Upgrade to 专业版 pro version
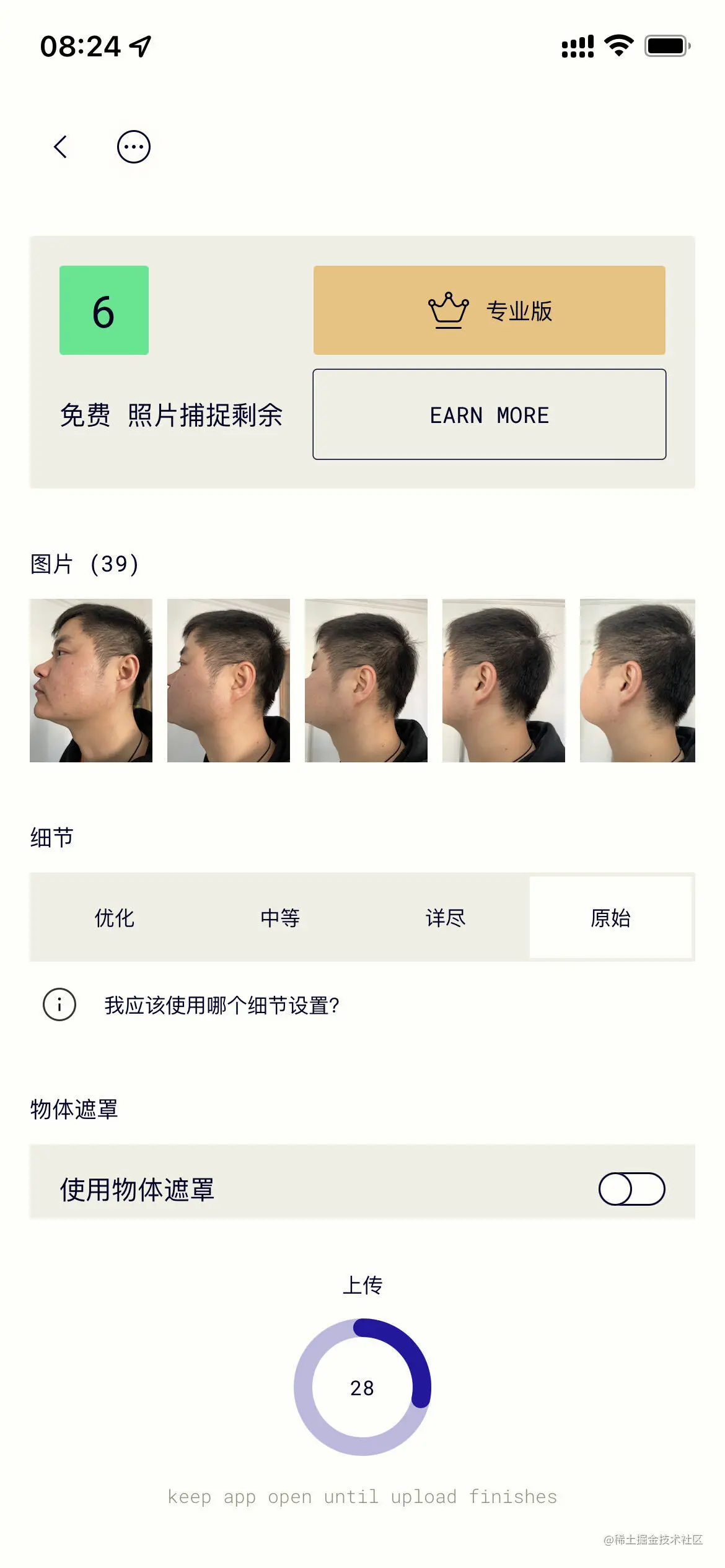Viewport: 725px width, 1568px height. click(489, 310)
